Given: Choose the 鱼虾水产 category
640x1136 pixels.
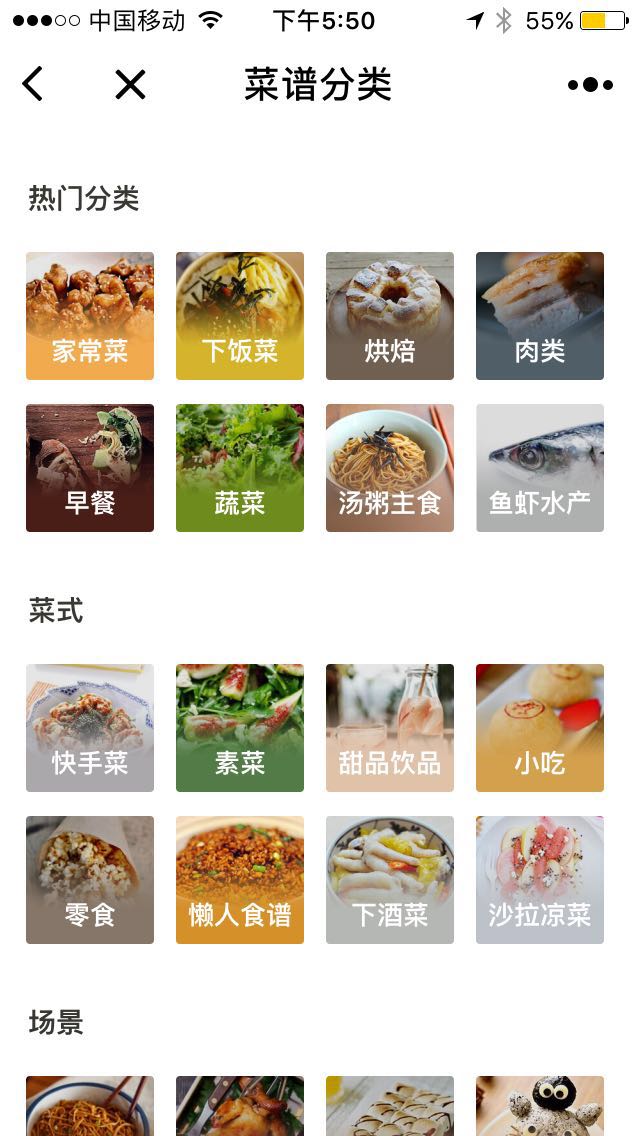Looking at the screenshot, I should pos(540,468).
